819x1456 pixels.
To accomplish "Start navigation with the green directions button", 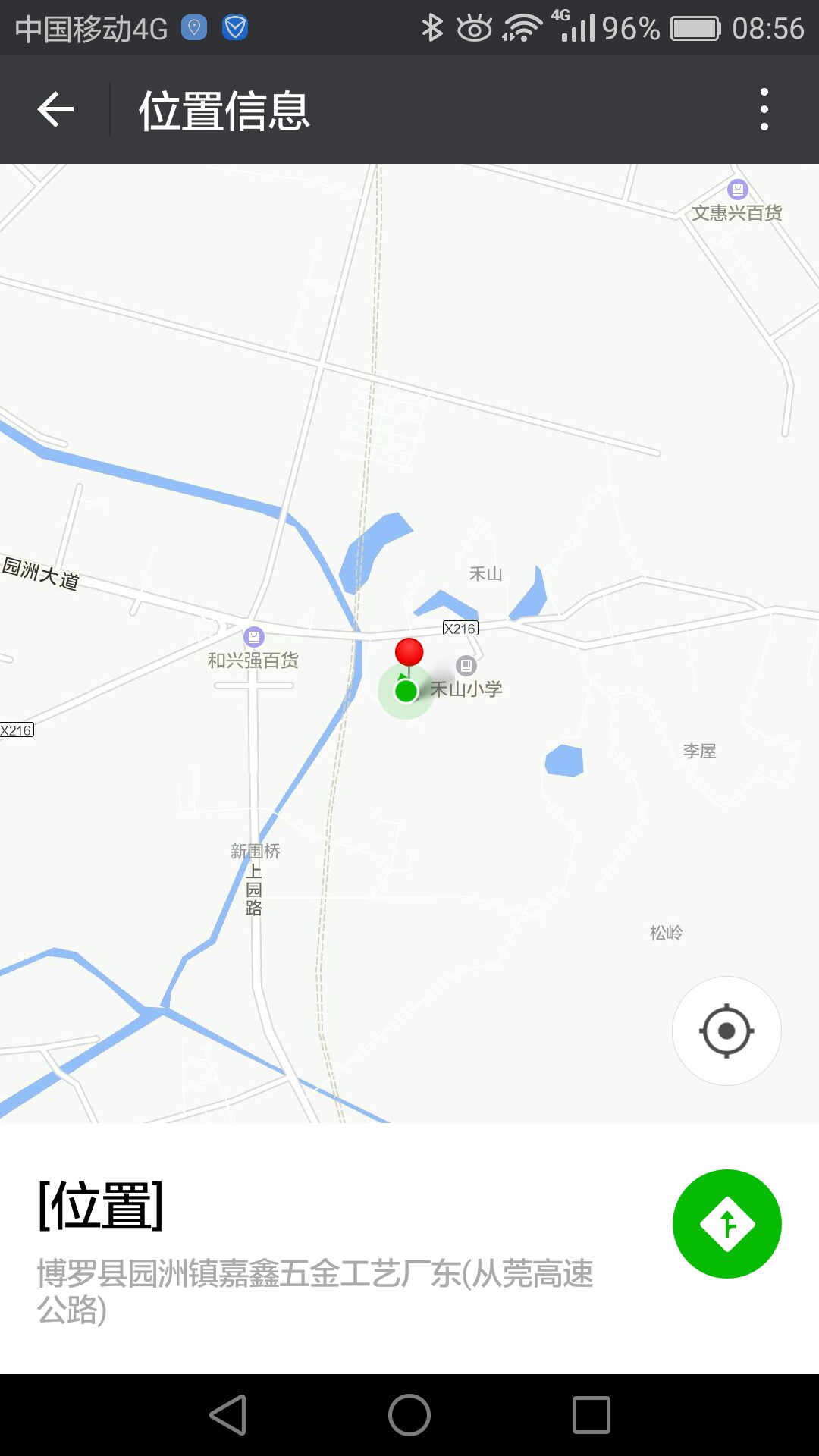I will coord(726,1224).
